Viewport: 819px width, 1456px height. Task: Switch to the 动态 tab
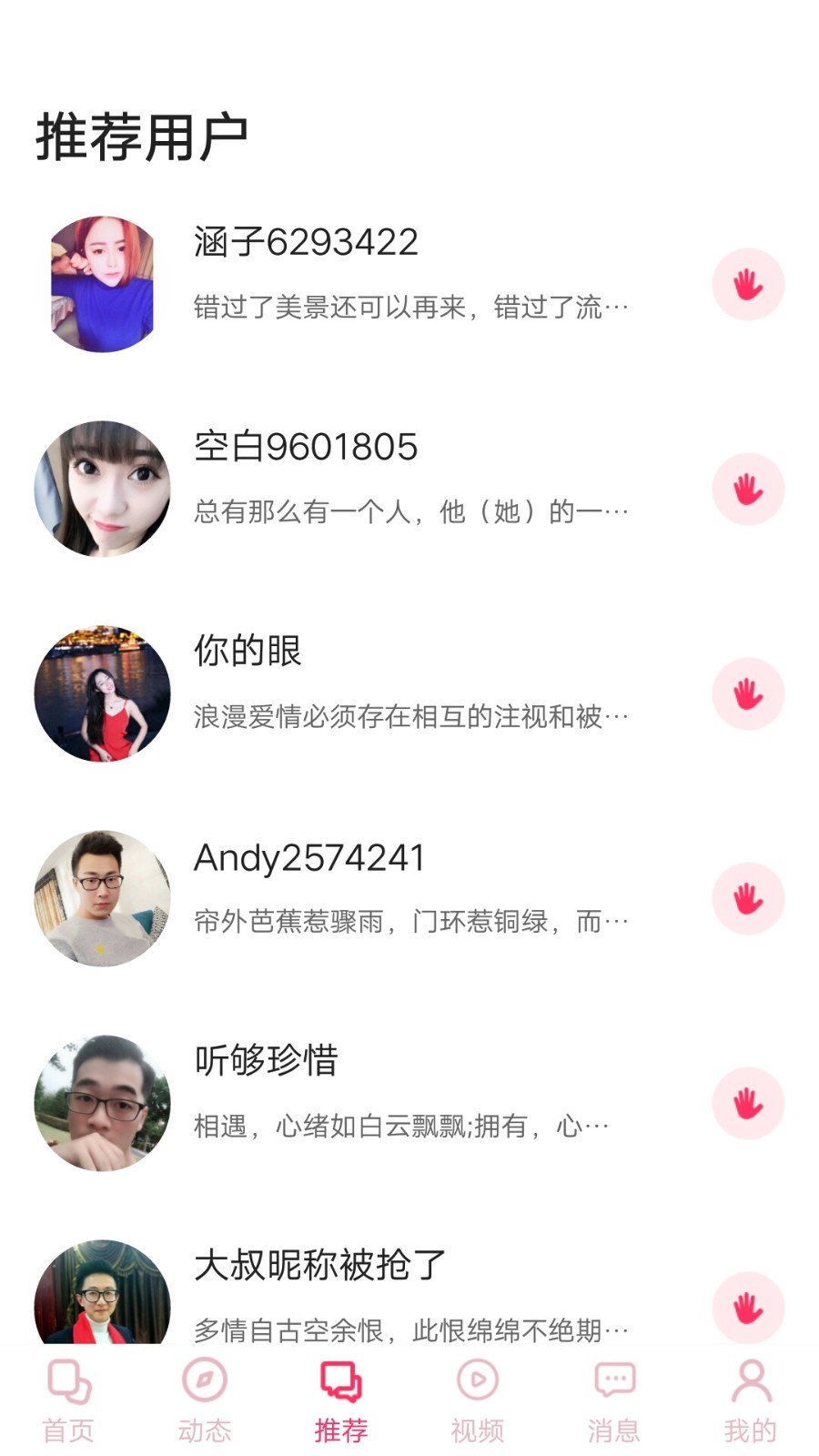pos(205,1401)
